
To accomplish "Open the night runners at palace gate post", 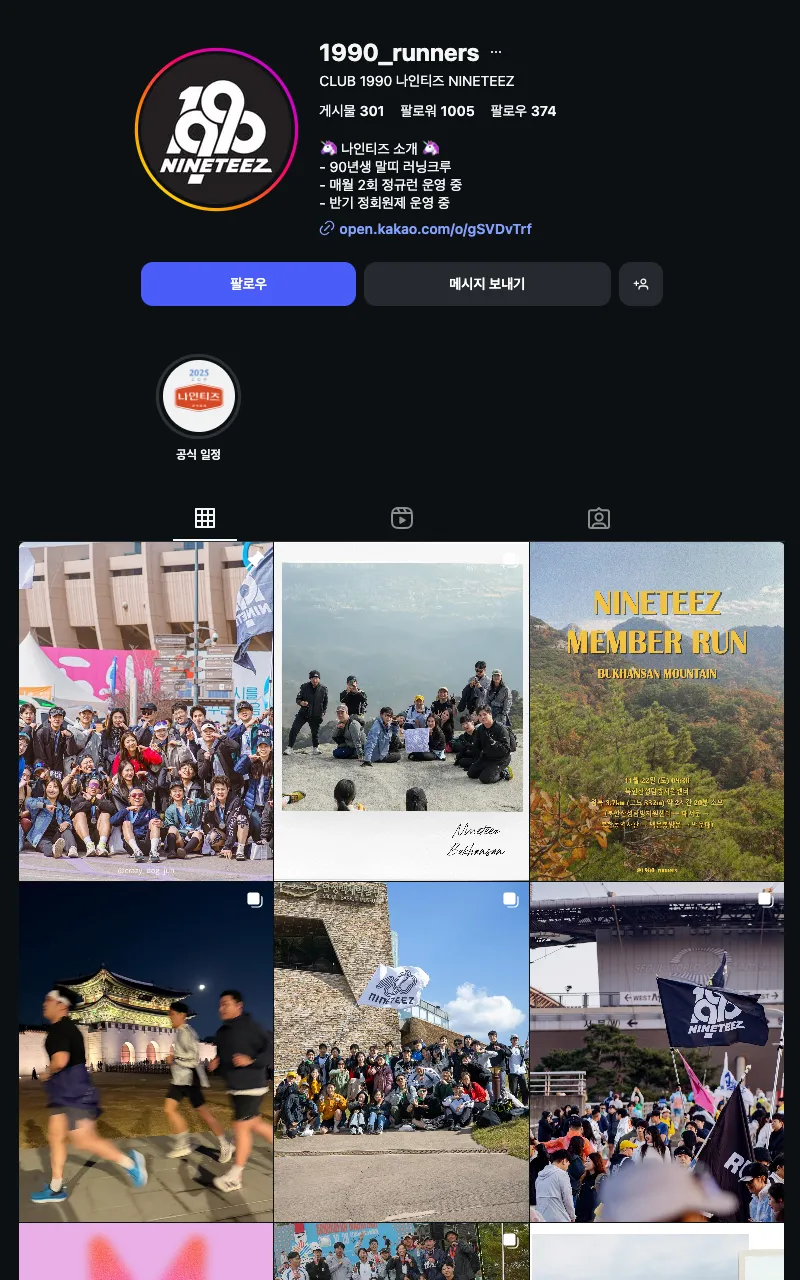I will [x=146, y=1052].
